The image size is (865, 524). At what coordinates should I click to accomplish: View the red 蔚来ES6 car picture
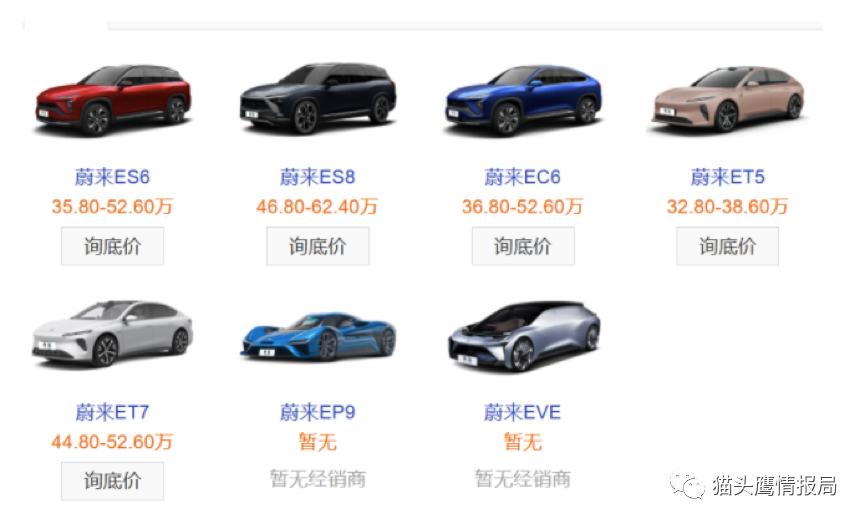112,100
